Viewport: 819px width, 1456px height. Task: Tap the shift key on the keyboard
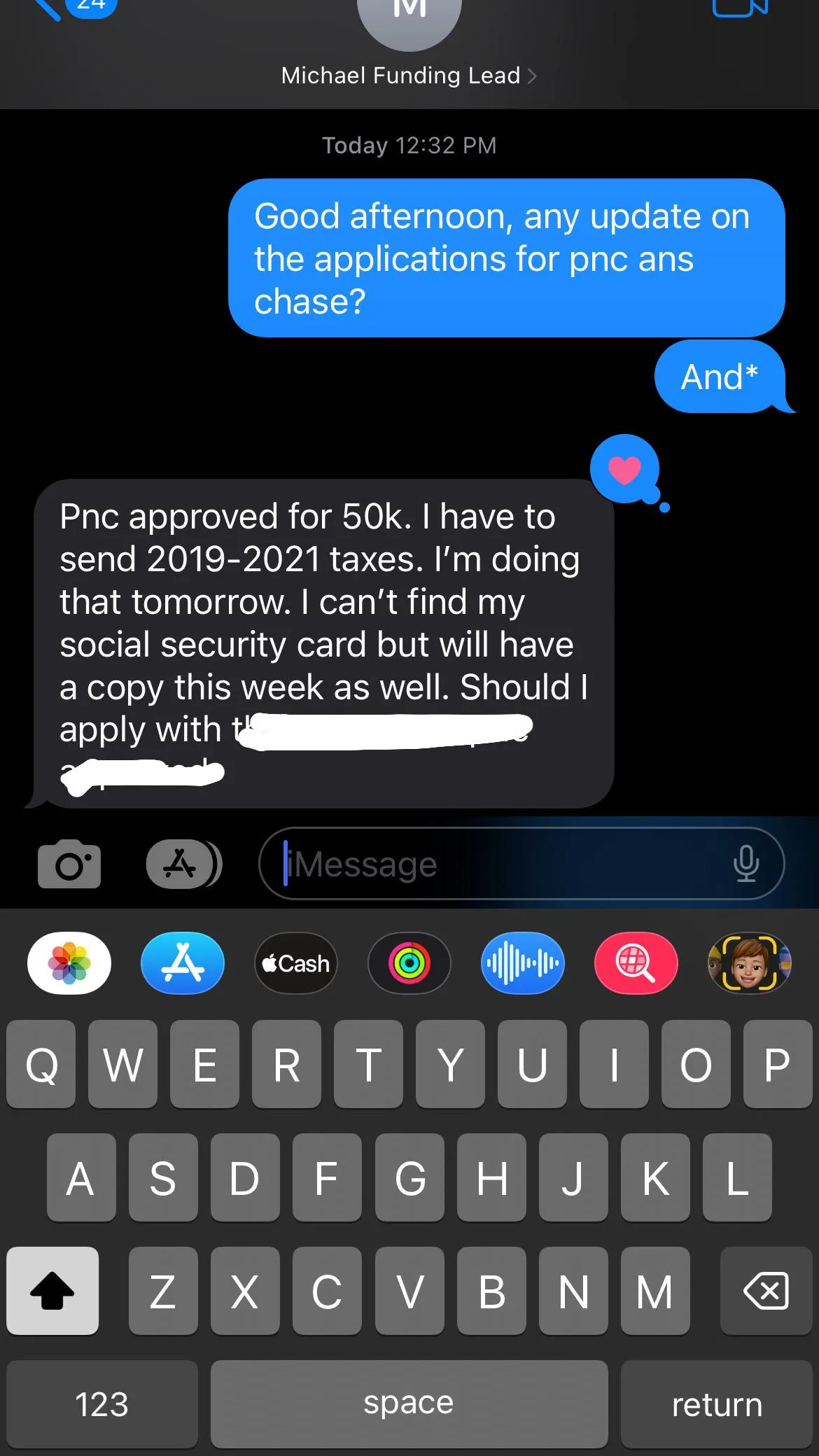pyautogui.click(x=52, y=1290)
